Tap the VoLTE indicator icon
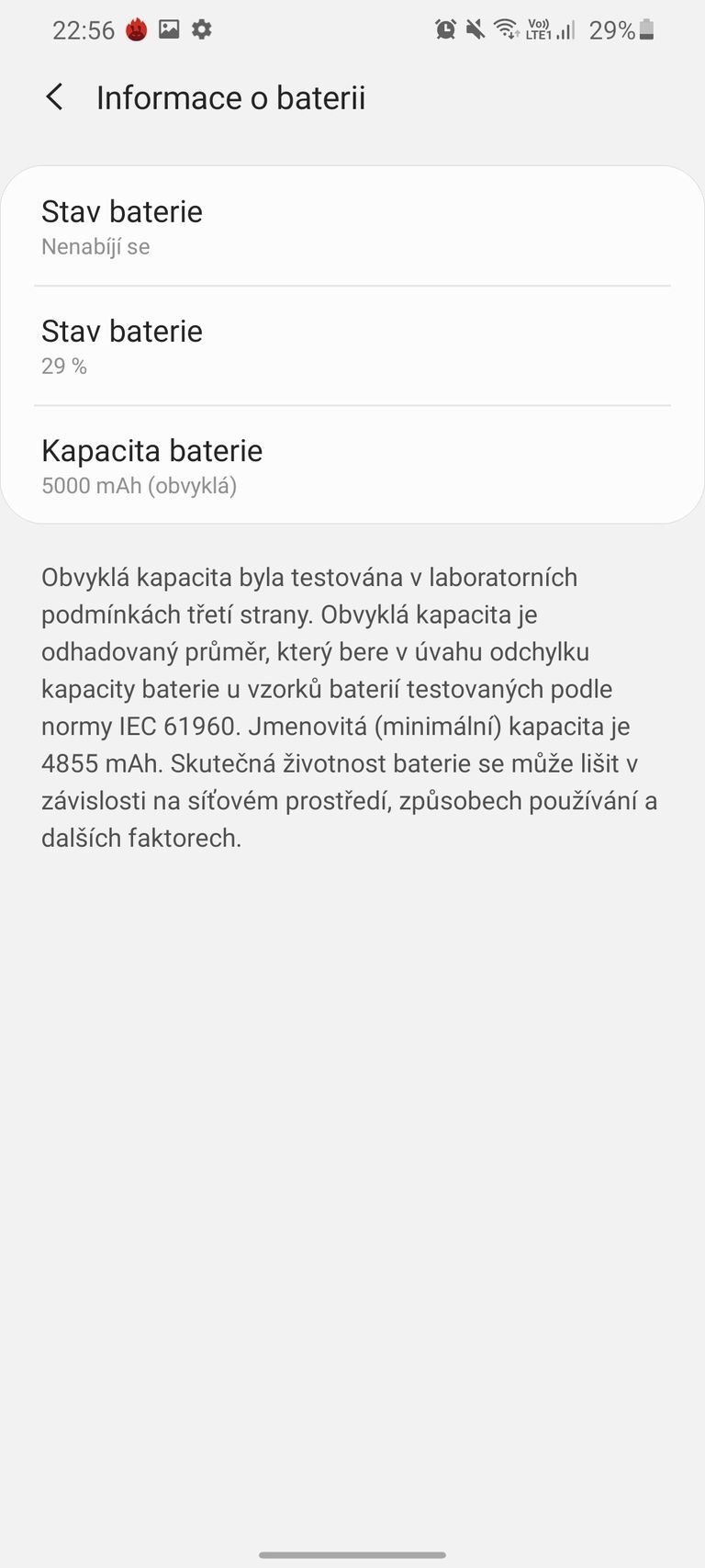 [536, 28]
